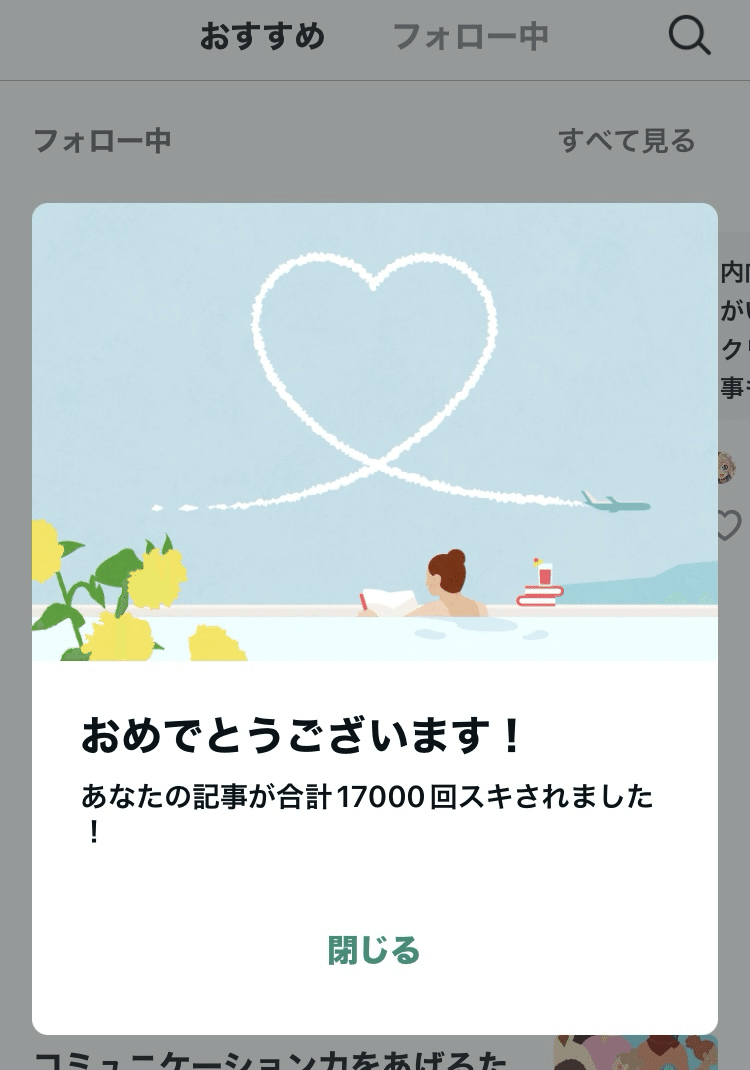Open すべて見る to see all followed content
This screenshot has height=1070, width=750.
628,141
